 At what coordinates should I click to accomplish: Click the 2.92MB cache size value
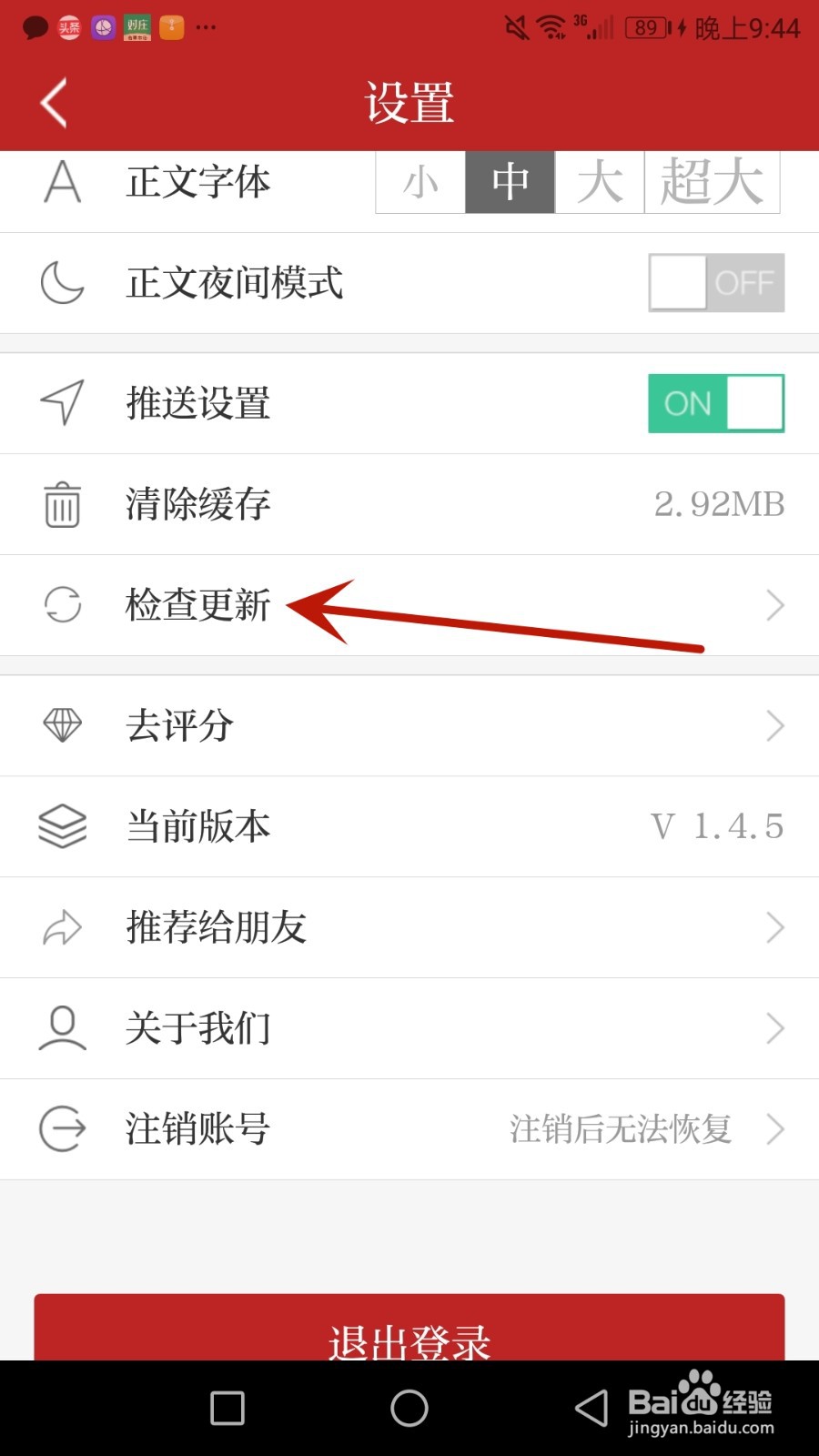720,504
